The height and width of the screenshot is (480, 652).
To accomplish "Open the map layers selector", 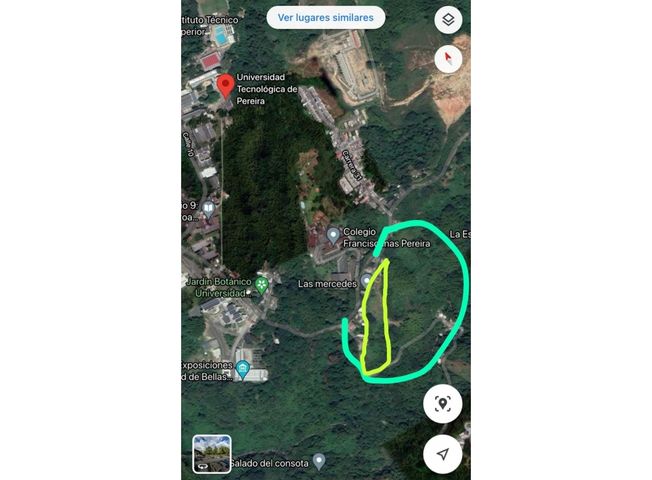I will [449, 20].
